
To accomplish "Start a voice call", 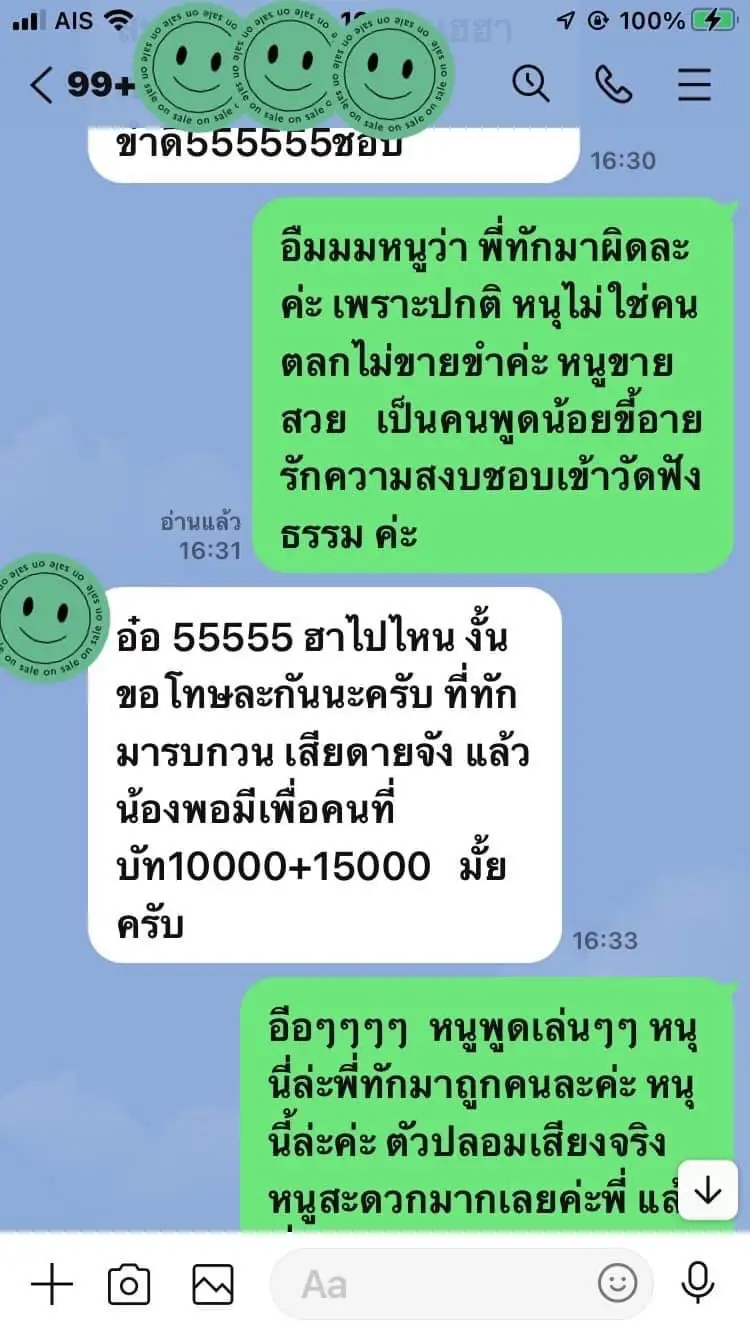I will 613,85.
